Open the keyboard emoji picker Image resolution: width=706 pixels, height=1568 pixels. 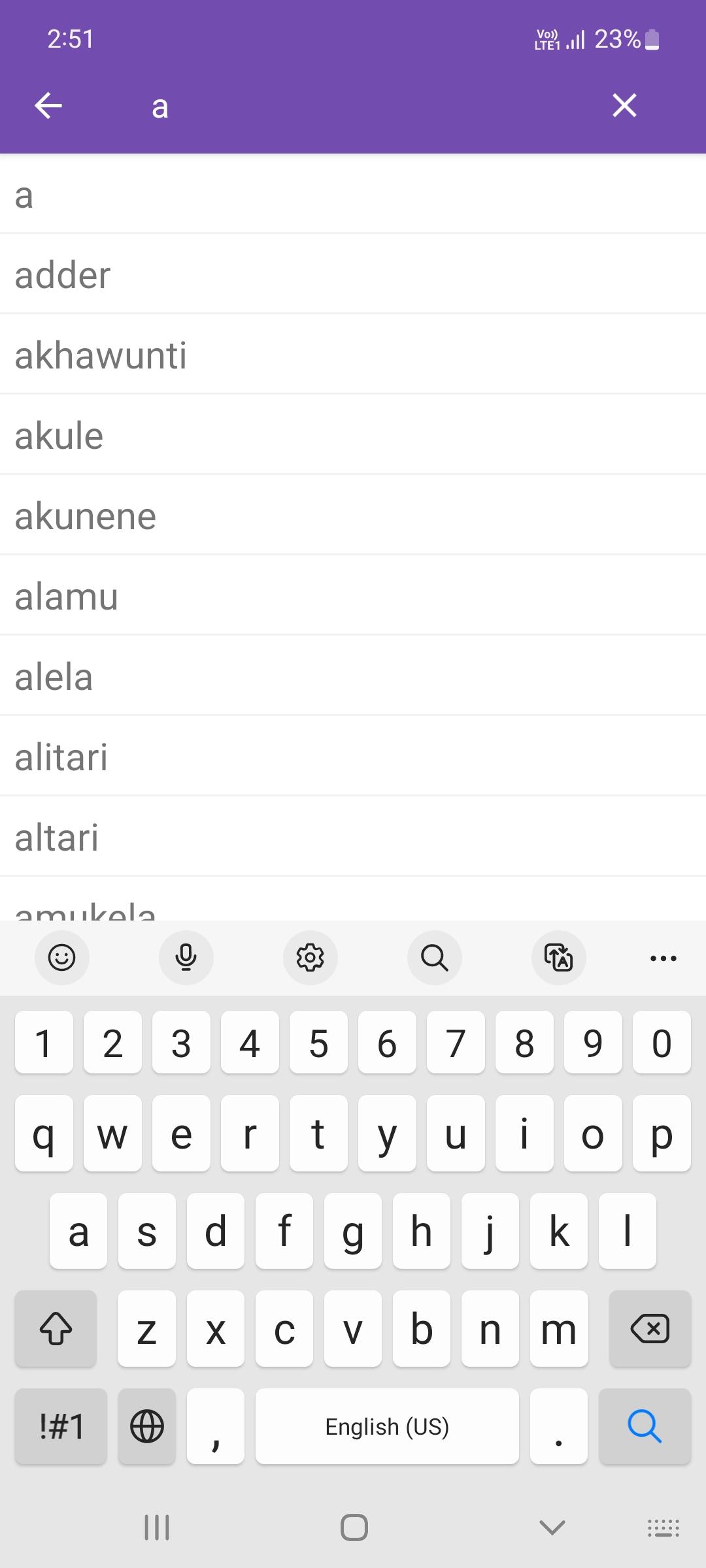(x=62, y=958)
